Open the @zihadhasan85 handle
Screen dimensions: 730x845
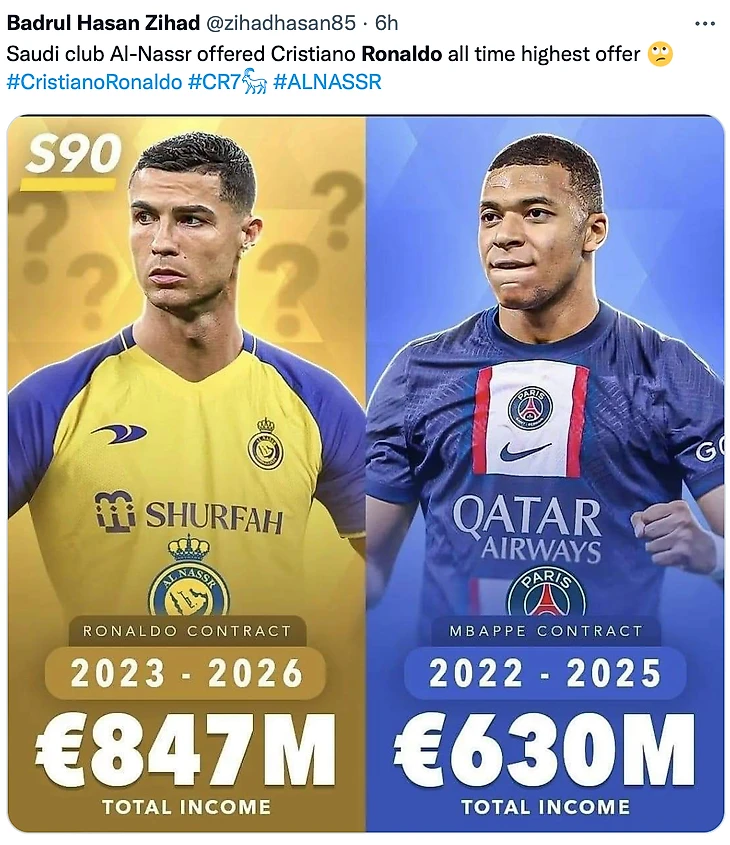click(281, 24)
